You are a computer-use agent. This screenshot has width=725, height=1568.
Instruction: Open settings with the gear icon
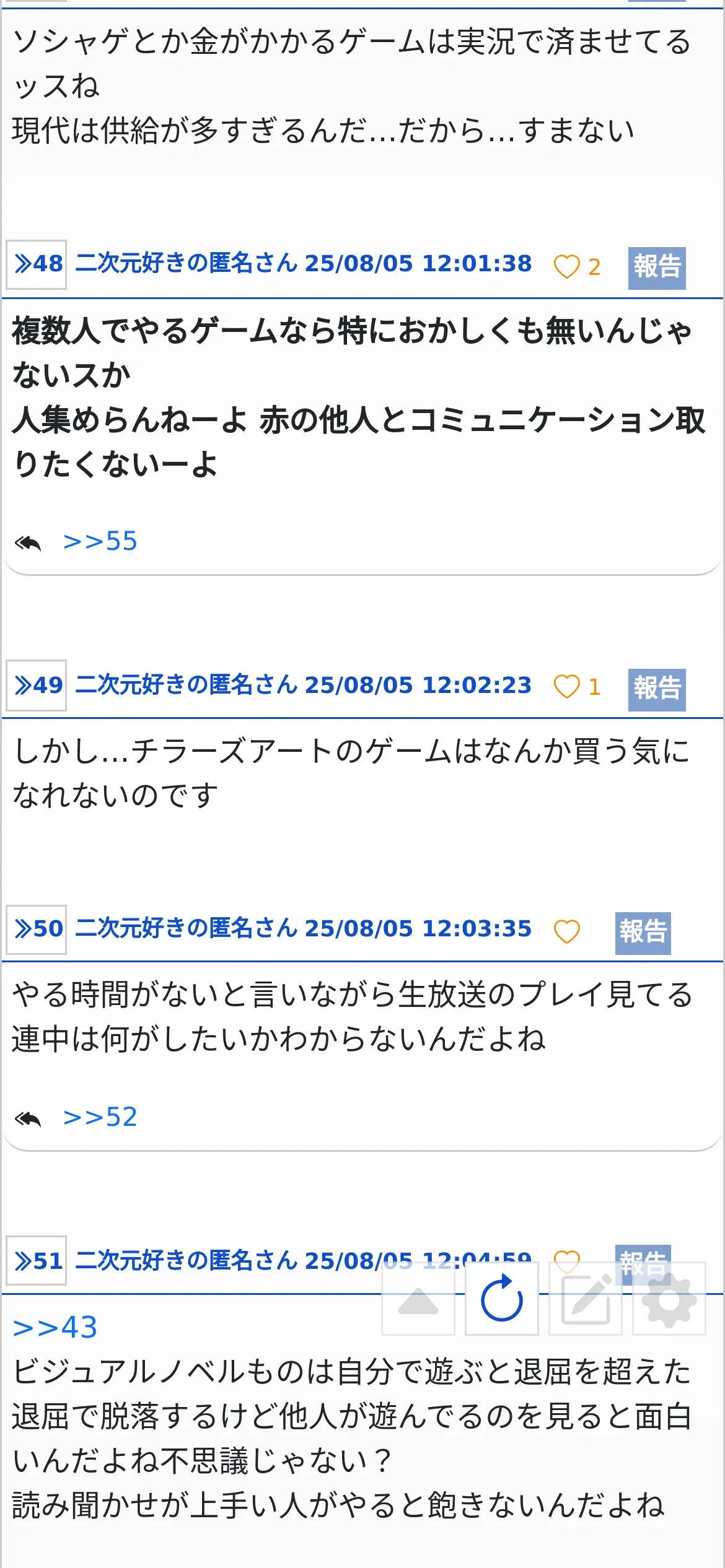tap(669, 1299)
